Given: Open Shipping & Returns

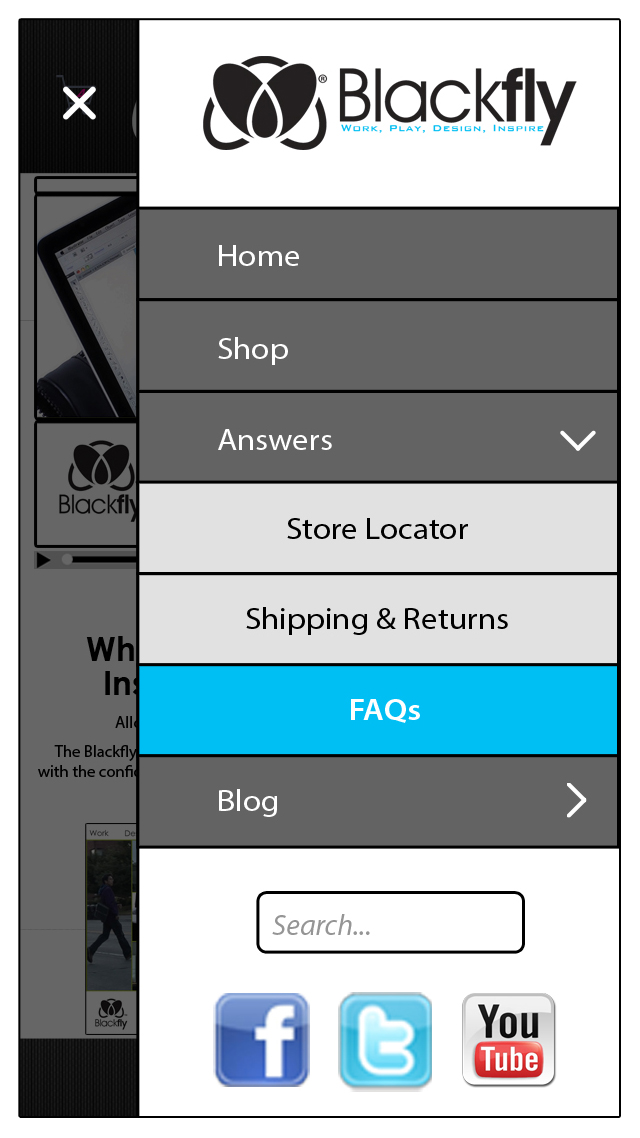Looking at the screenshot, I should click(x=377, y=620).
